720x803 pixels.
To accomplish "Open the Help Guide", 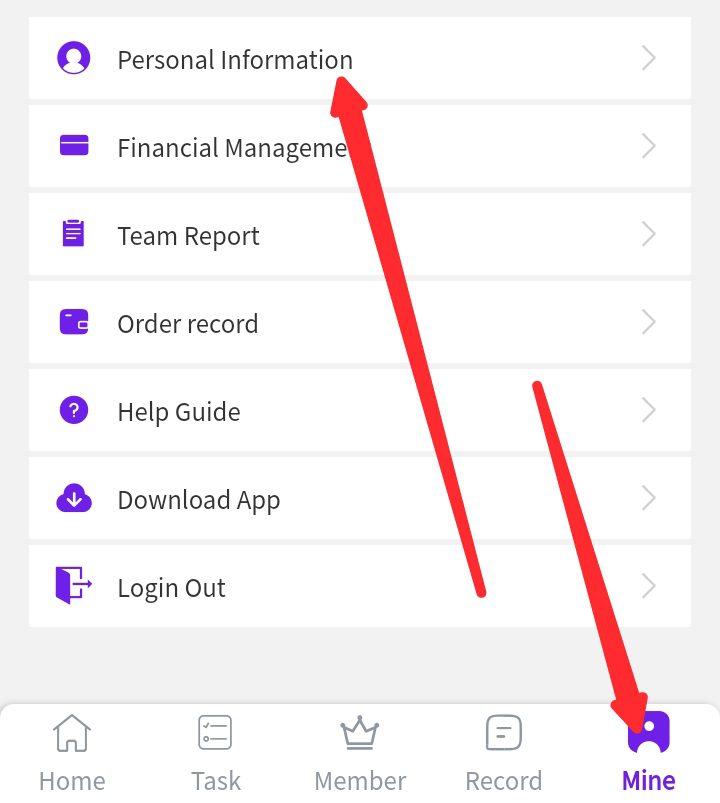I will coord(179,412).
